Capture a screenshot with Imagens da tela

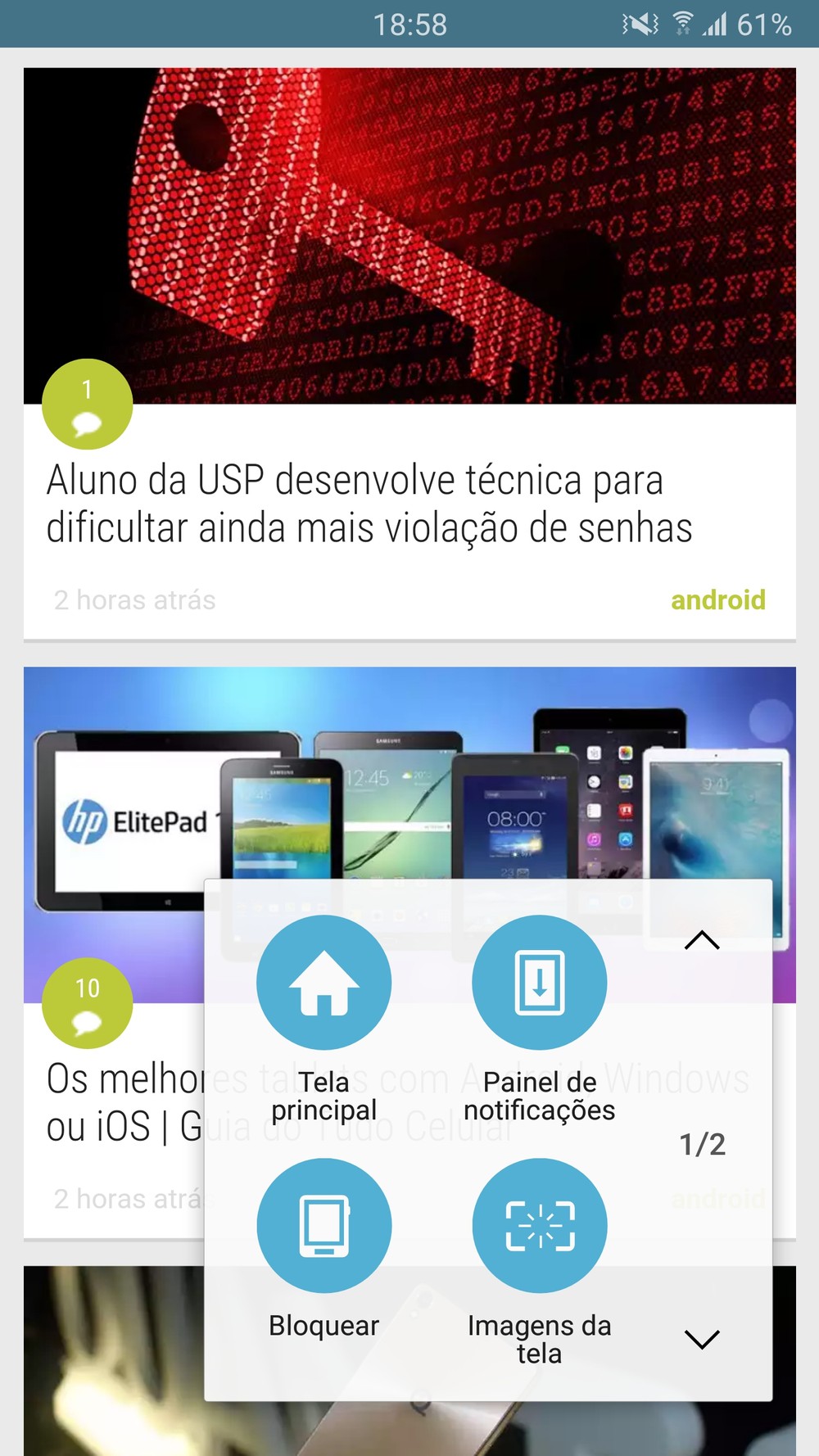pyautogui.click(x=539, y=1226)
